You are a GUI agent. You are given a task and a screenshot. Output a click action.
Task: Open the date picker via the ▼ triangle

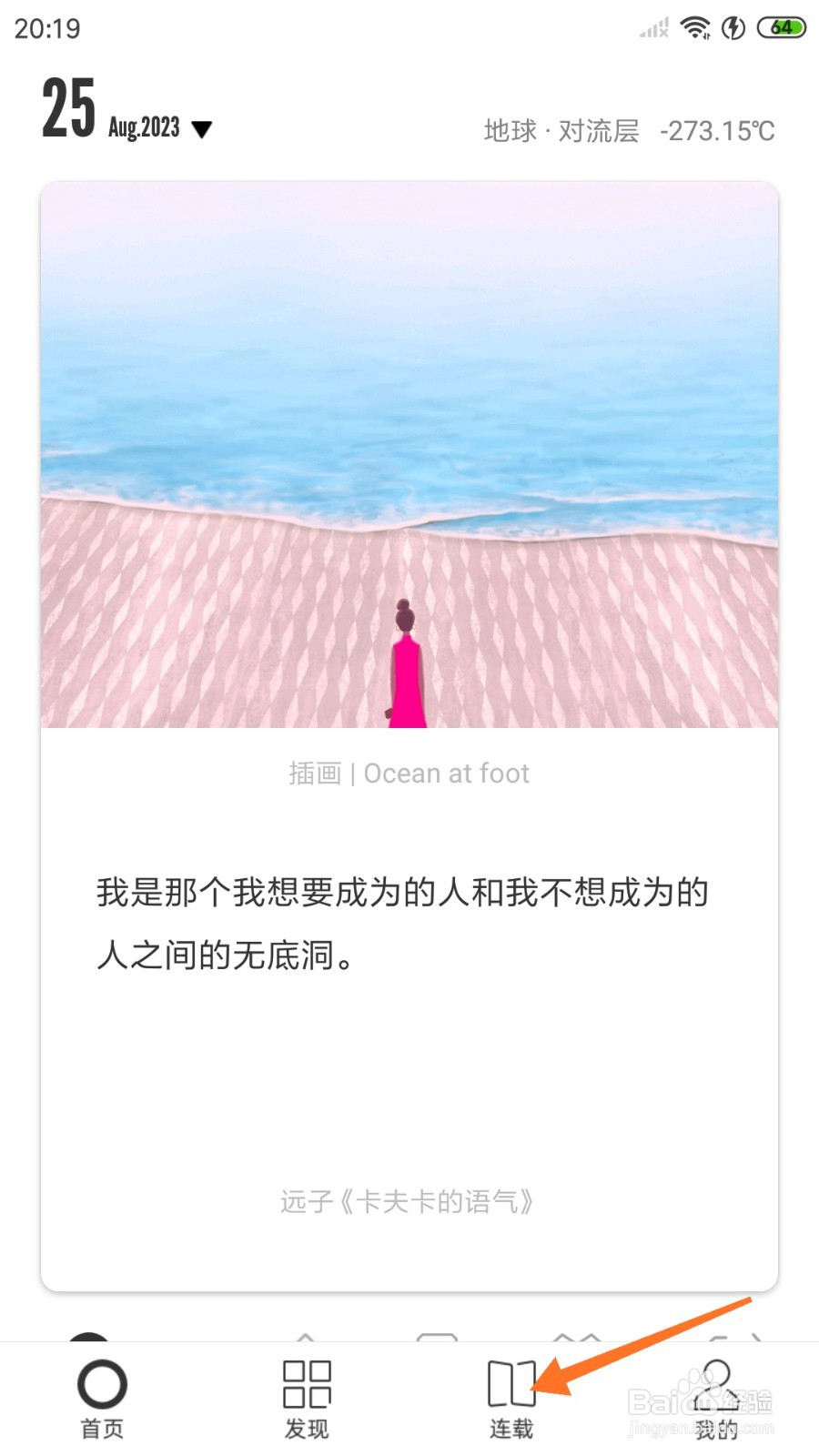[202, 130]
